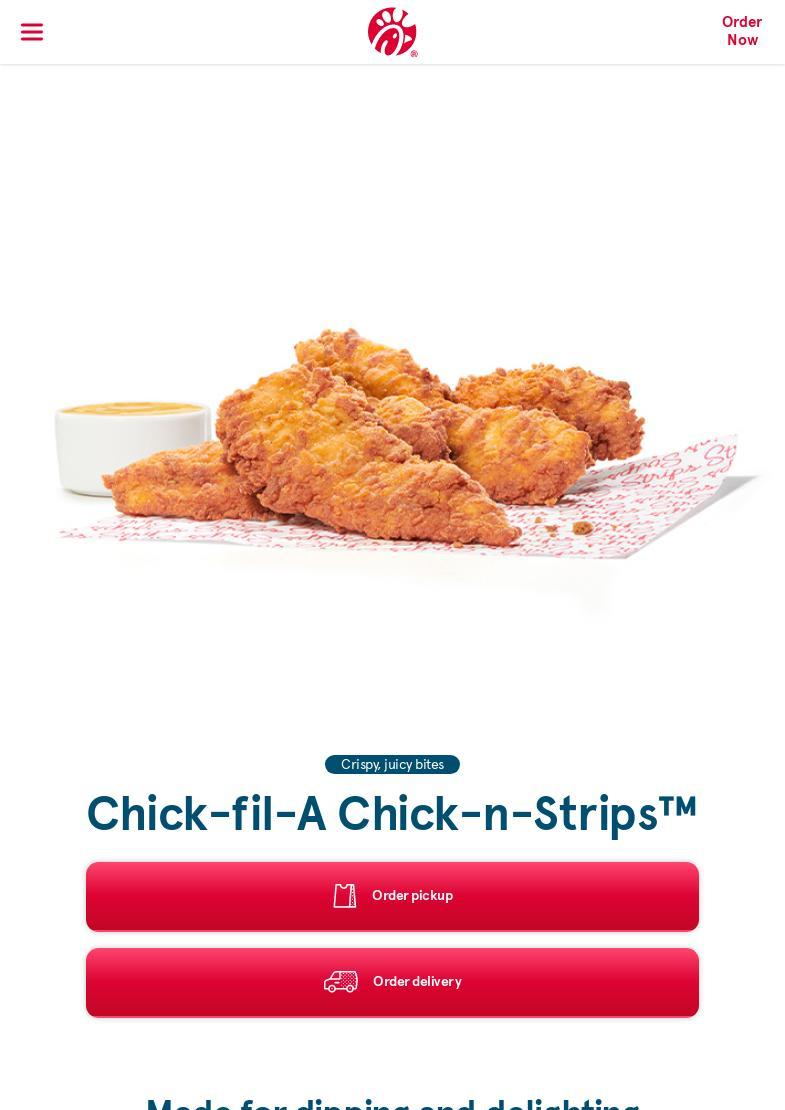Go to the Chick-fil-A home logo
This screenshot has width=785, height=1110.
tap(392, 32)
